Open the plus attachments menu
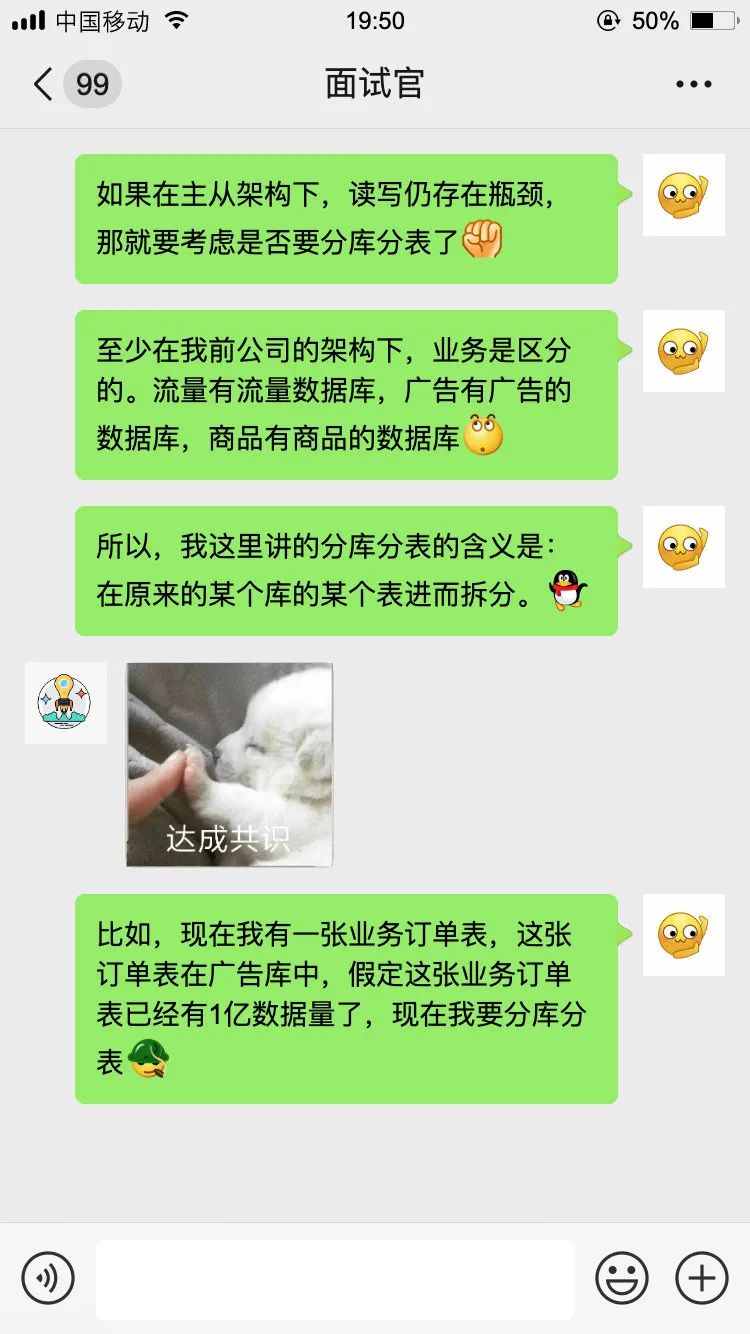Viewport: 750px width, 1334px height. coord(702,1277)
